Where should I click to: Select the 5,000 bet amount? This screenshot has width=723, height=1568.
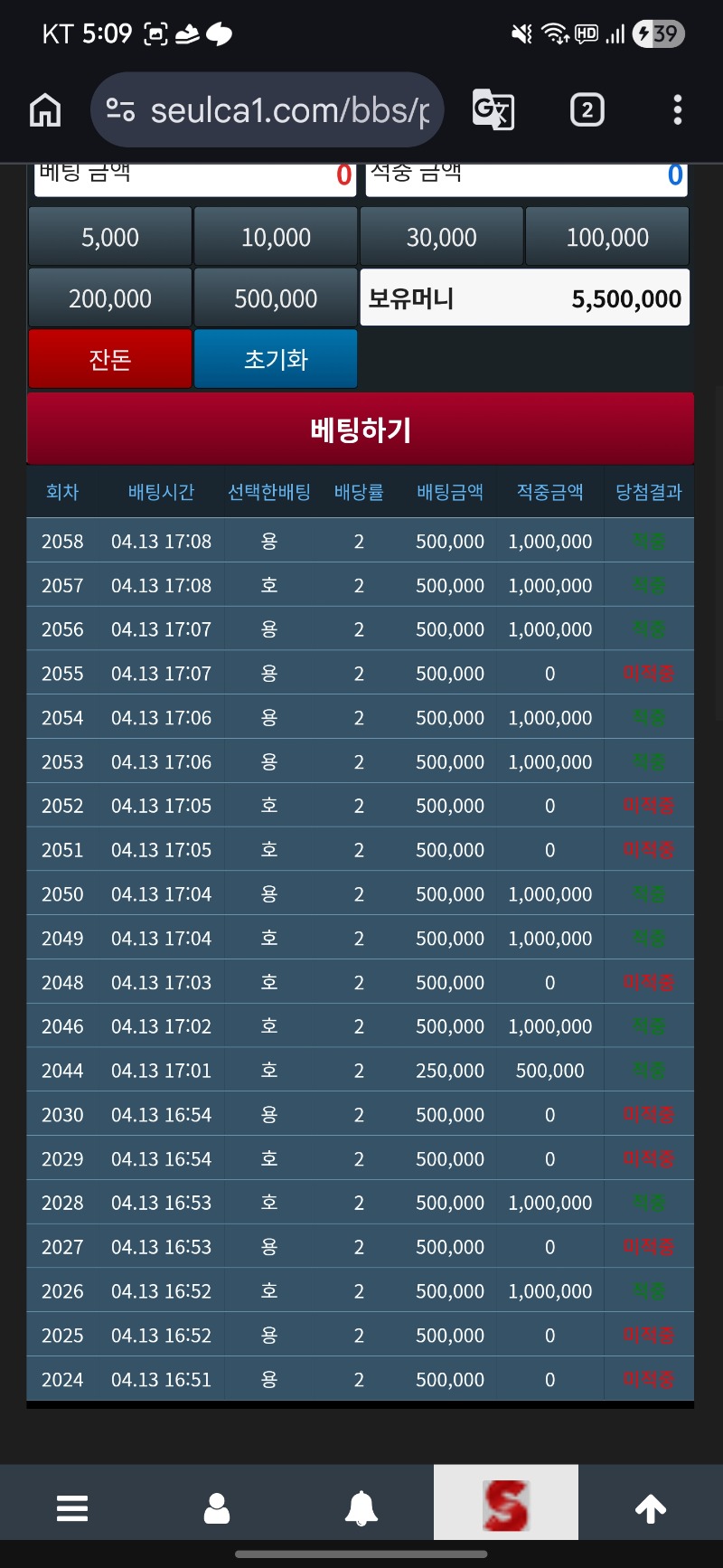click(x=110, y=237)
